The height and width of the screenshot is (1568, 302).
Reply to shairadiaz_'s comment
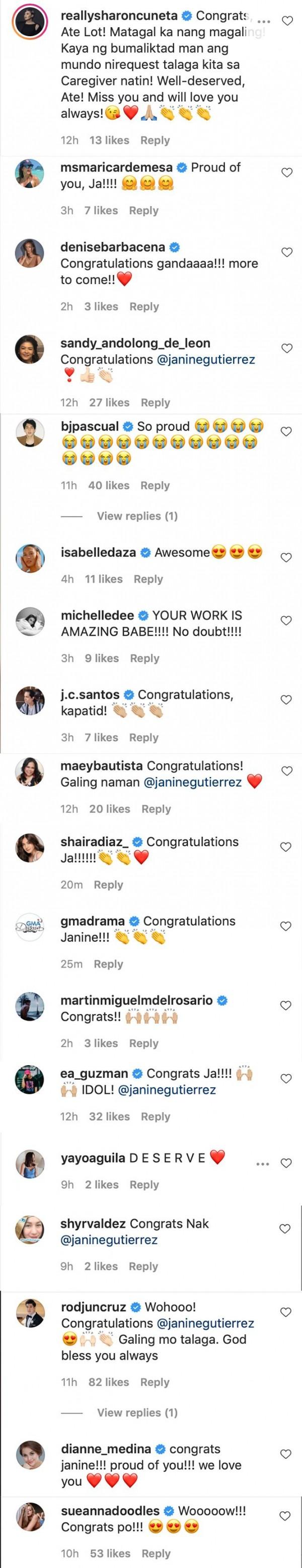click(108, 885)
